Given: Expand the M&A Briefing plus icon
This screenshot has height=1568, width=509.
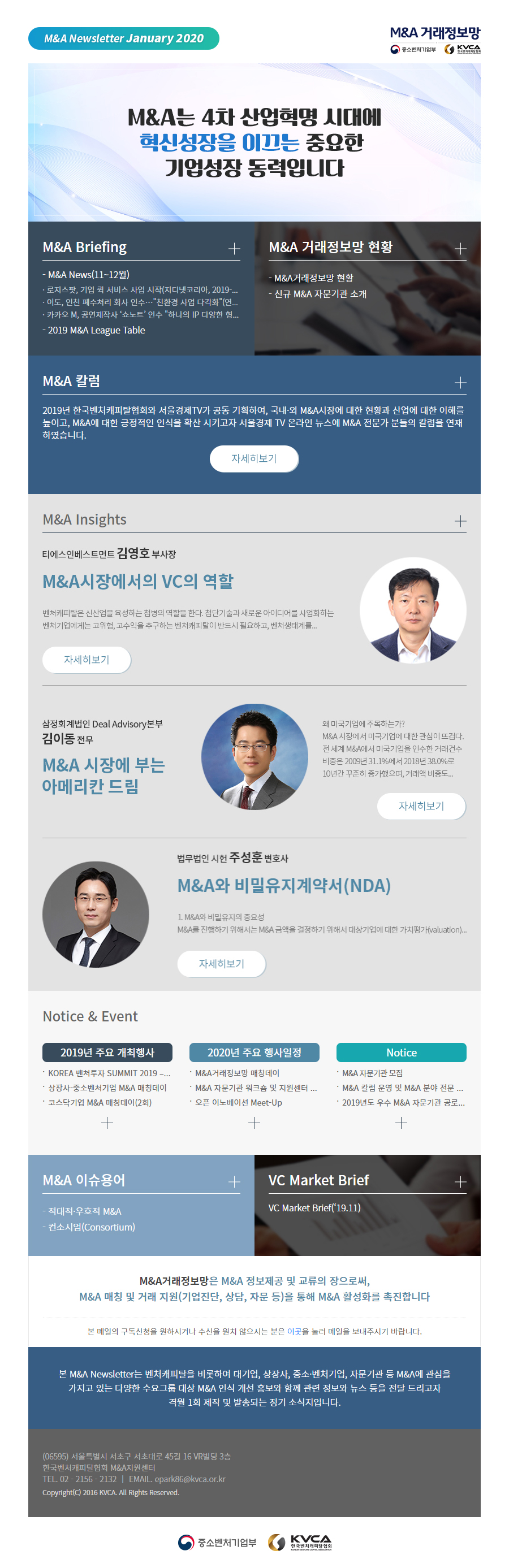Looking at the screenshot, I should pos(234,249).
